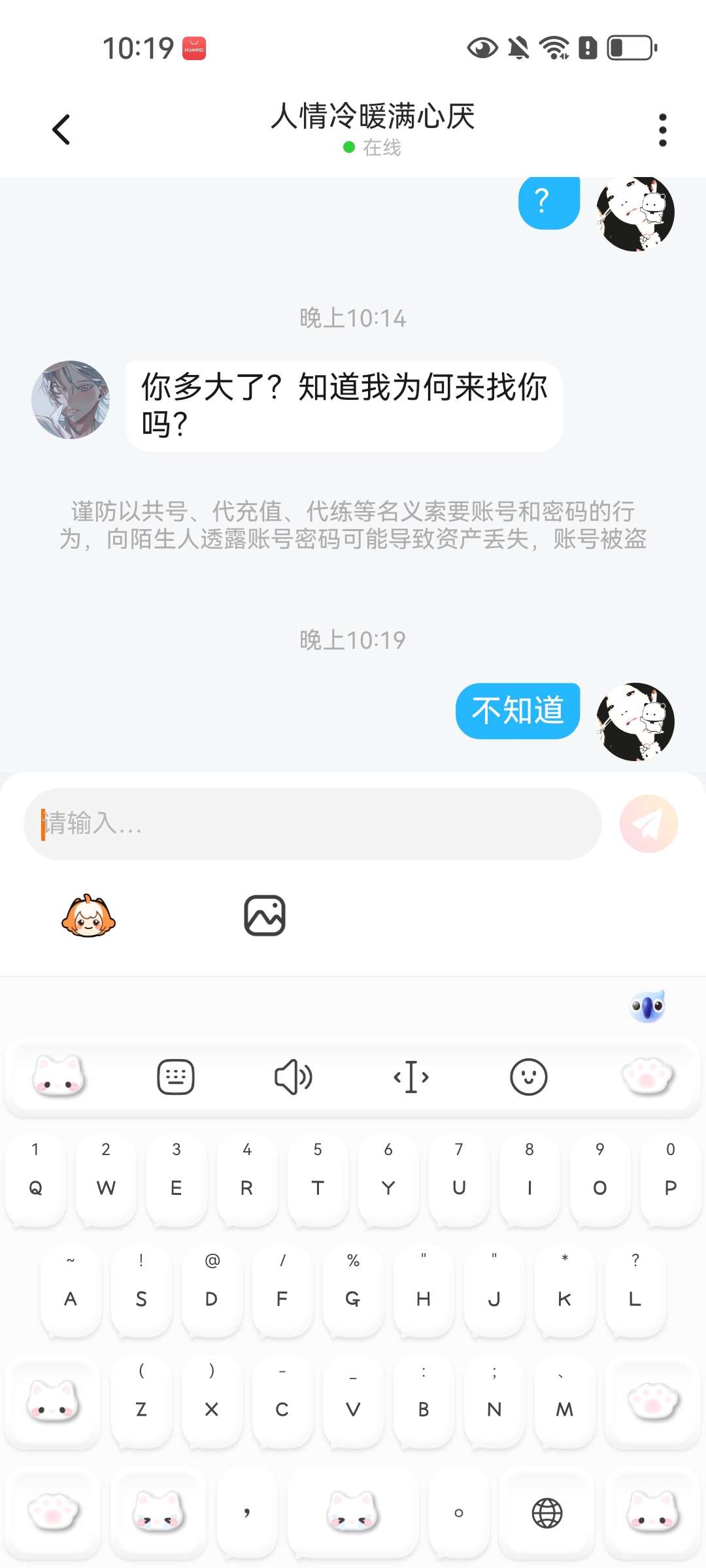Open the keyboard's smiley emoji picker
Image resolution: width=706 pixels, height=1568 pixels.
pyautogui.click(x=528, y=1077)
